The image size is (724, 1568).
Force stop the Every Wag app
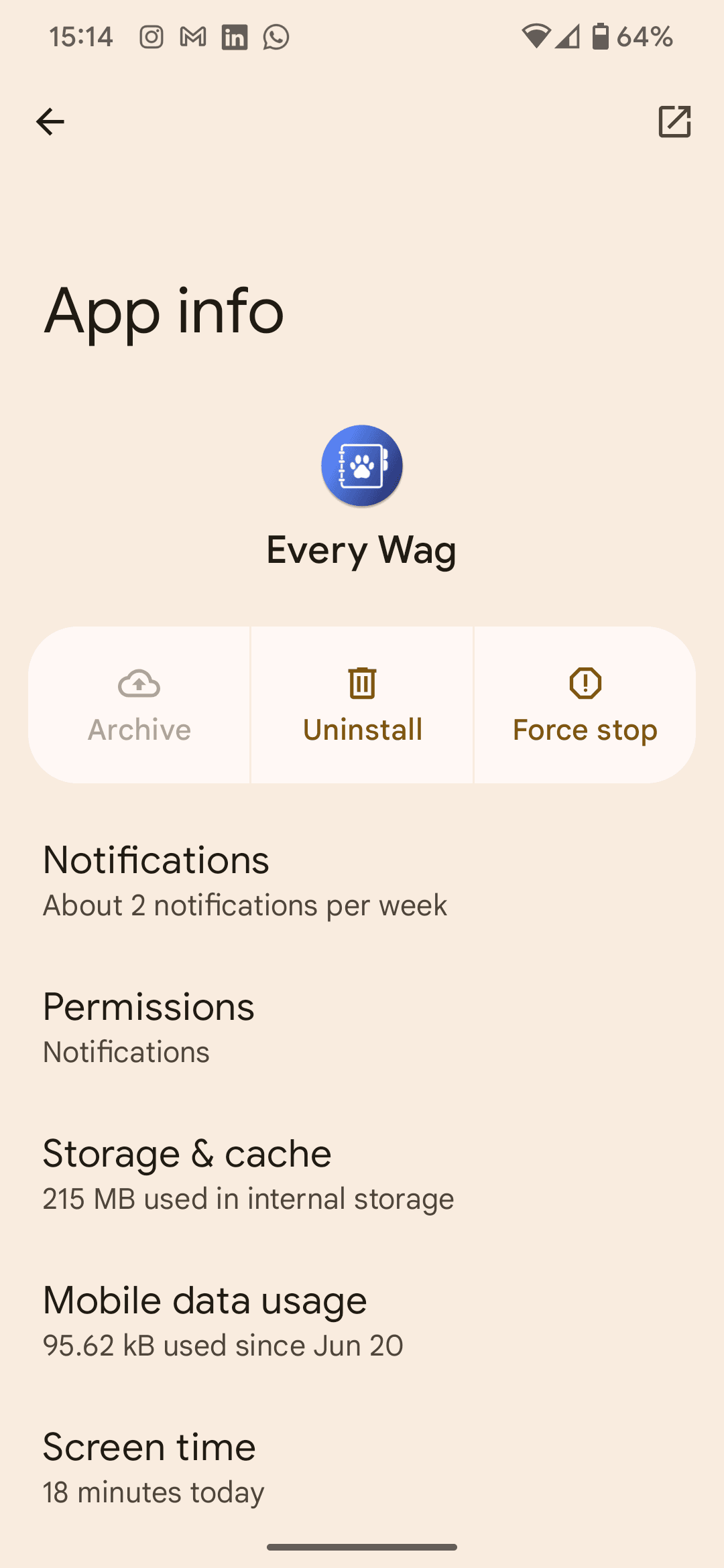[584, 704]
